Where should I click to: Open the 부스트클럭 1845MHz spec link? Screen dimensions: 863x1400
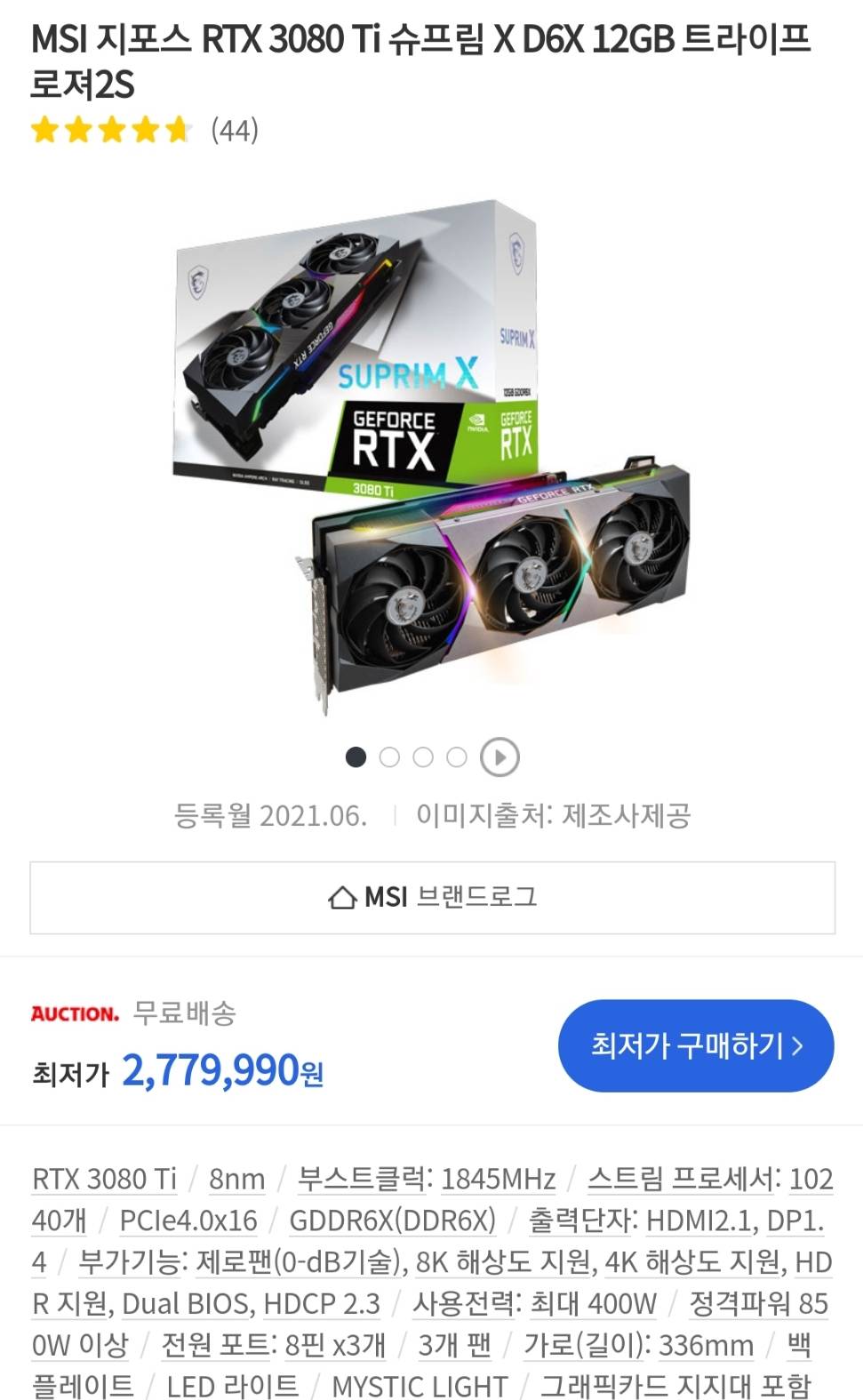coord(427,1179)
